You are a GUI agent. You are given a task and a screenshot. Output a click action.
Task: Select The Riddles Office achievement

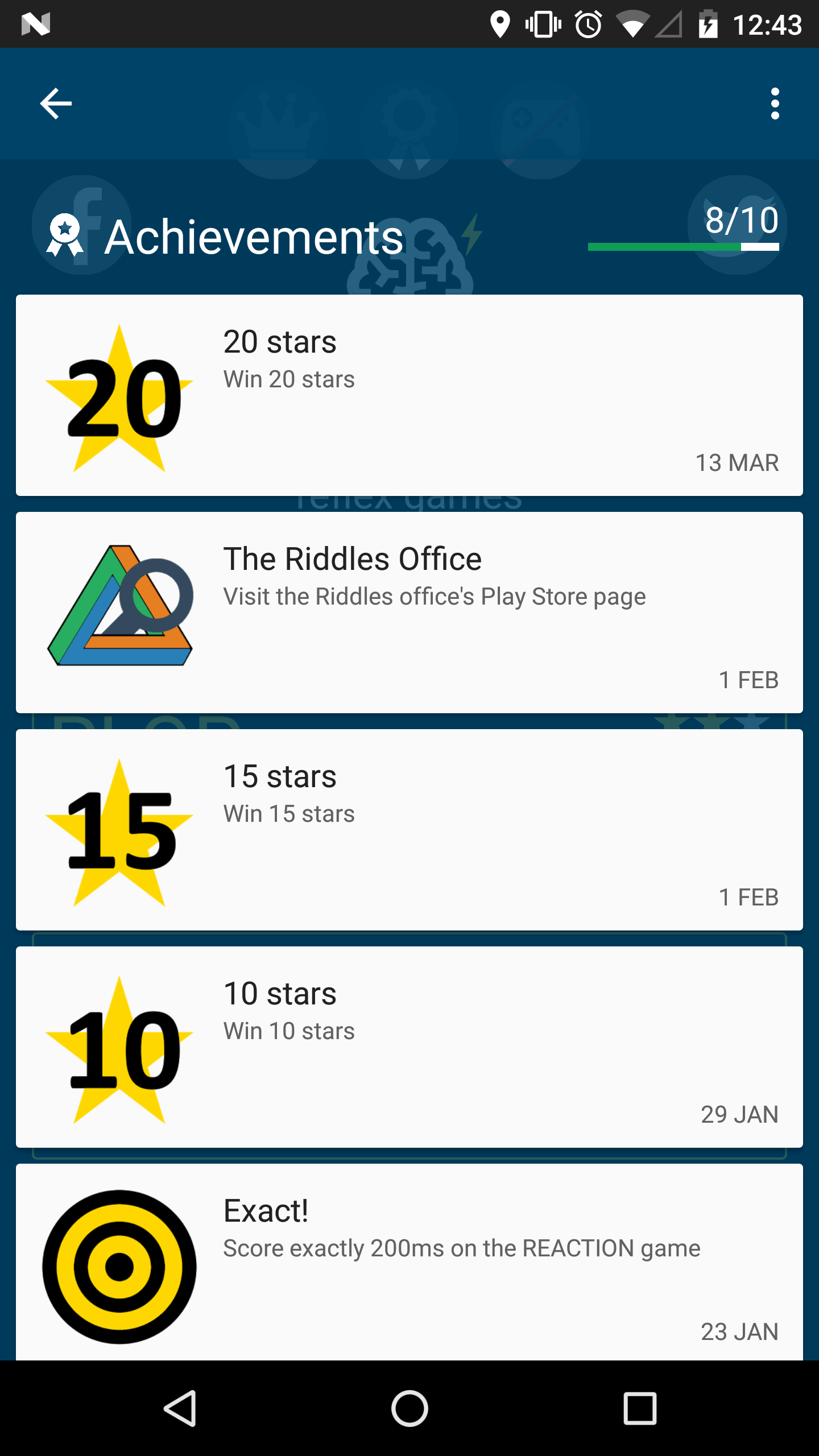(x=409, y=613)
